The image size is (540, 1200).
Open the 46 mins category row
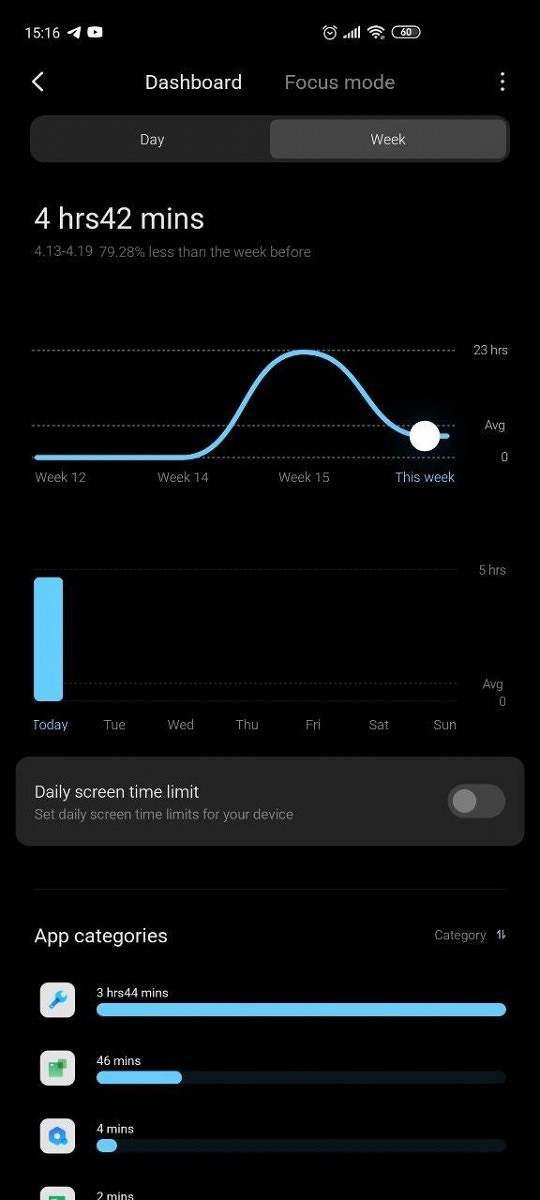point(272,1068)
